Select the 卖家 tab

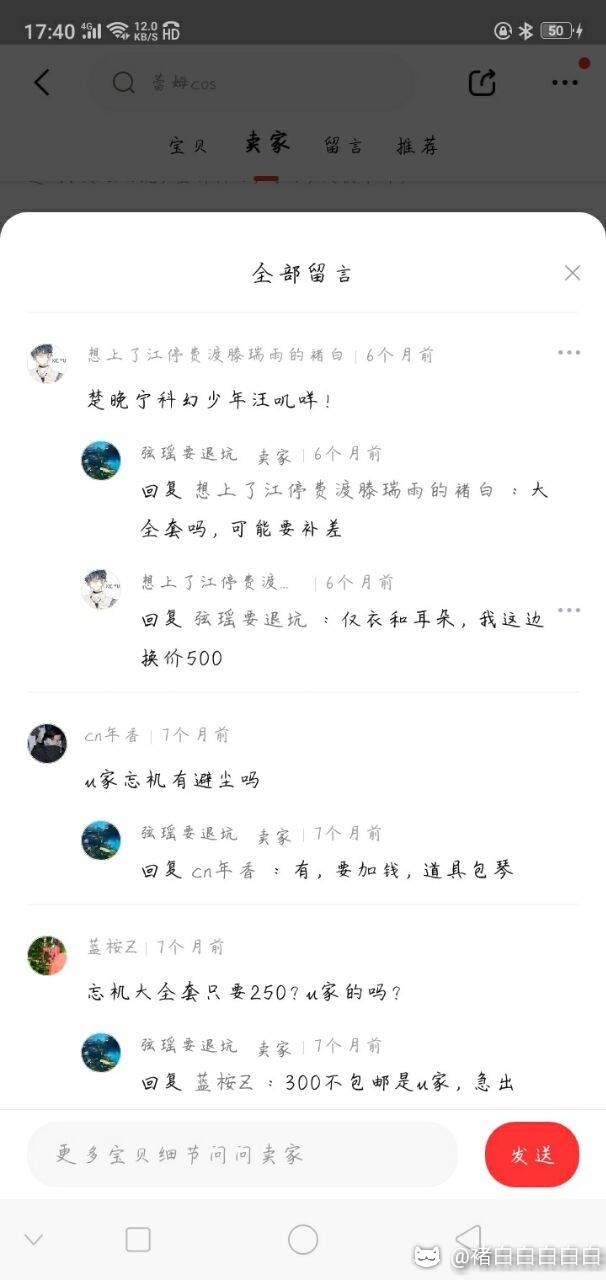pyautogui.click(x=266, y=143)
